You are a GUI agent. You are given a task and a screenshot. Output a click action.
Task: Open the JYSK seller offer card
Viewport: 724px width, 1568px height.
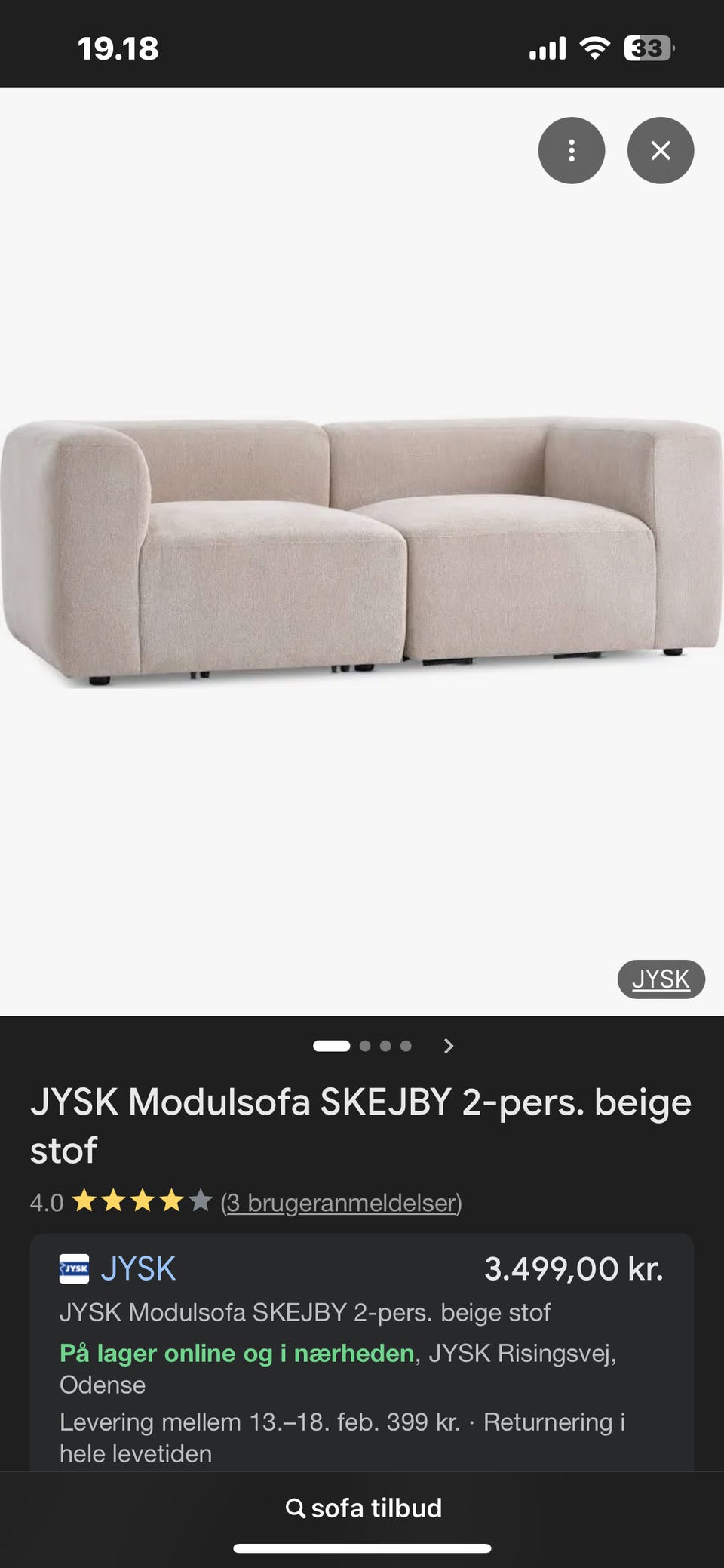(x=361, y=1351)
